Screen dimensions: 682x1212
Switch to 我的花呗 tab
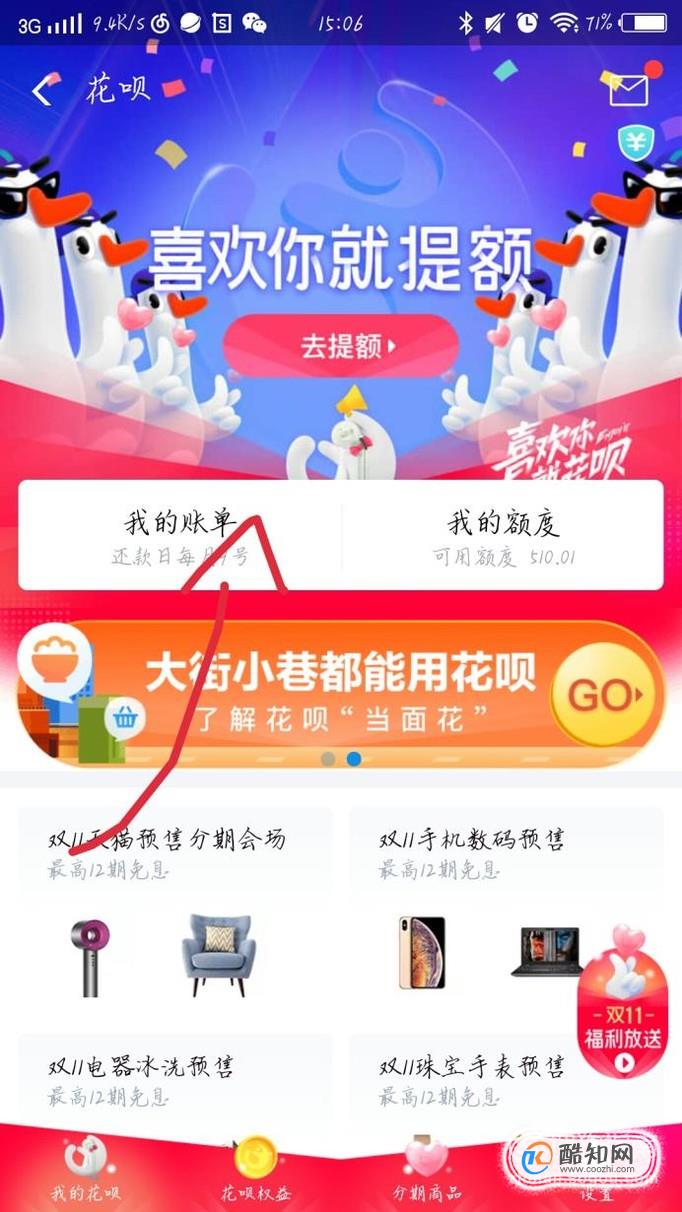click(86, 1170)
